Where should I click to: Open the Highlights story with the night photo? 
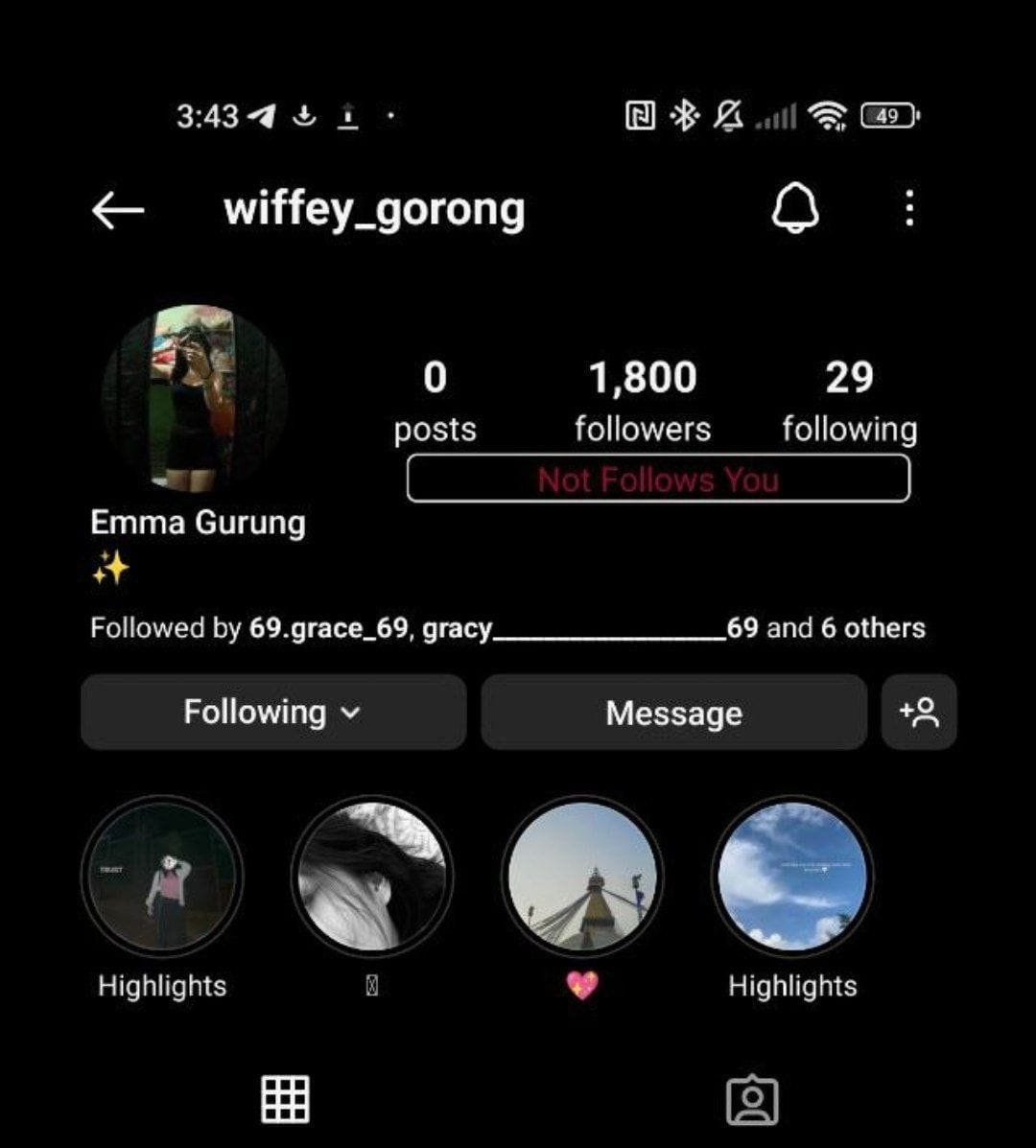(162, 877)
